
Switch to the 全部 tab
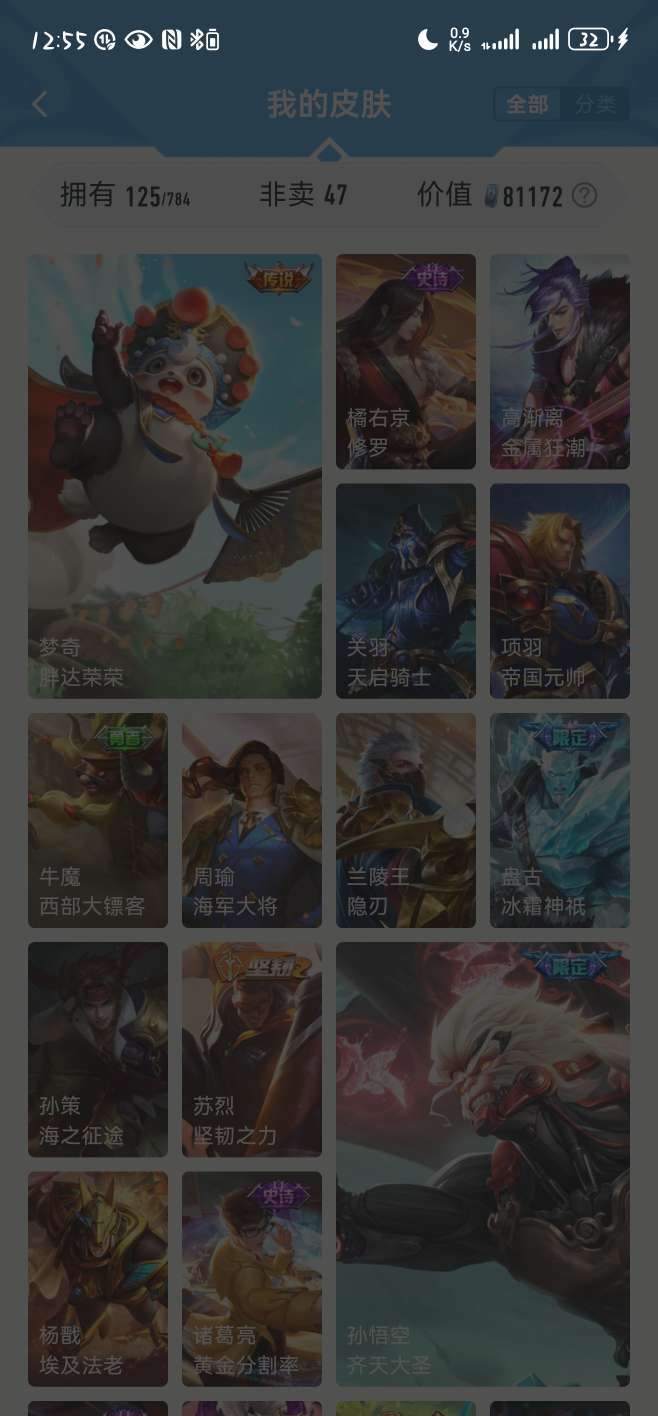pos(527,104)
